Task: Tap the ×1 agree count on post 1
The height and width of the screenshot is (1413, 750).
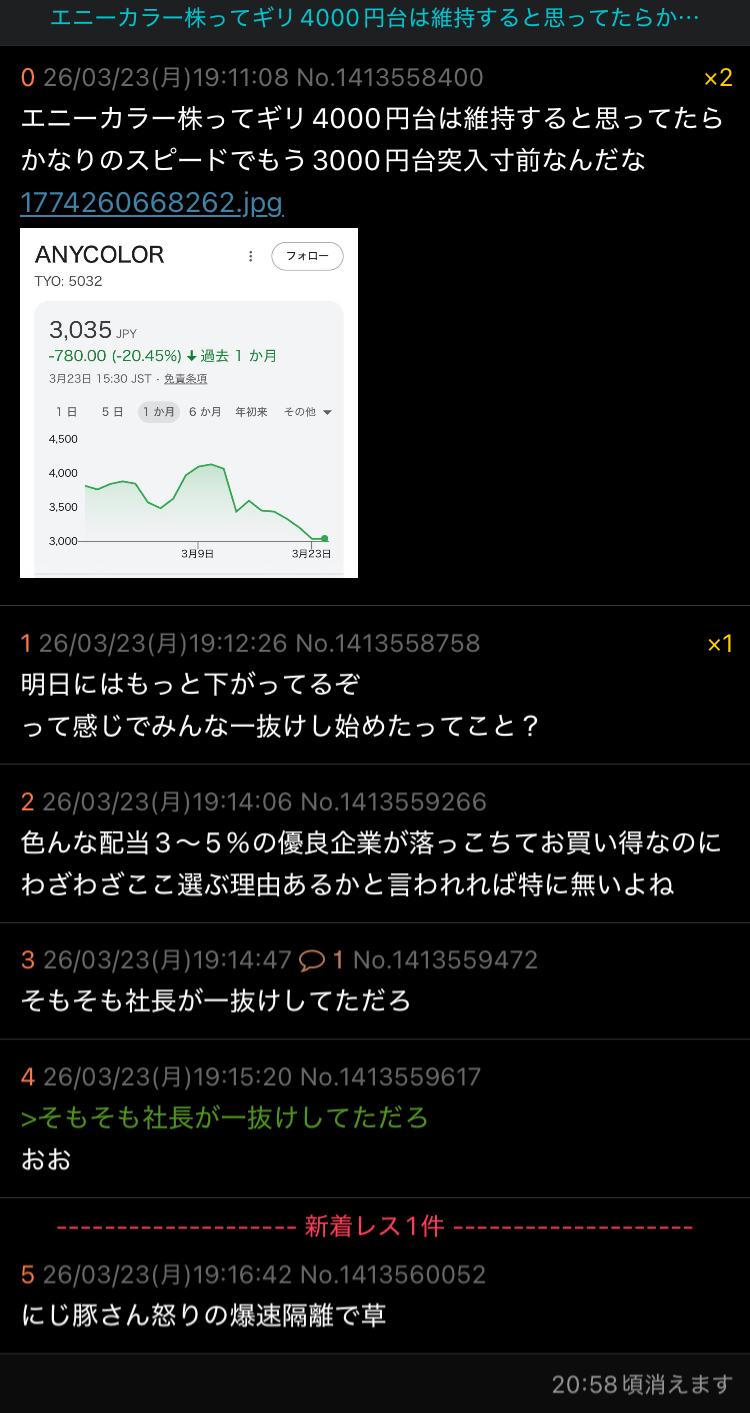Action: click(x=720, y=643)
